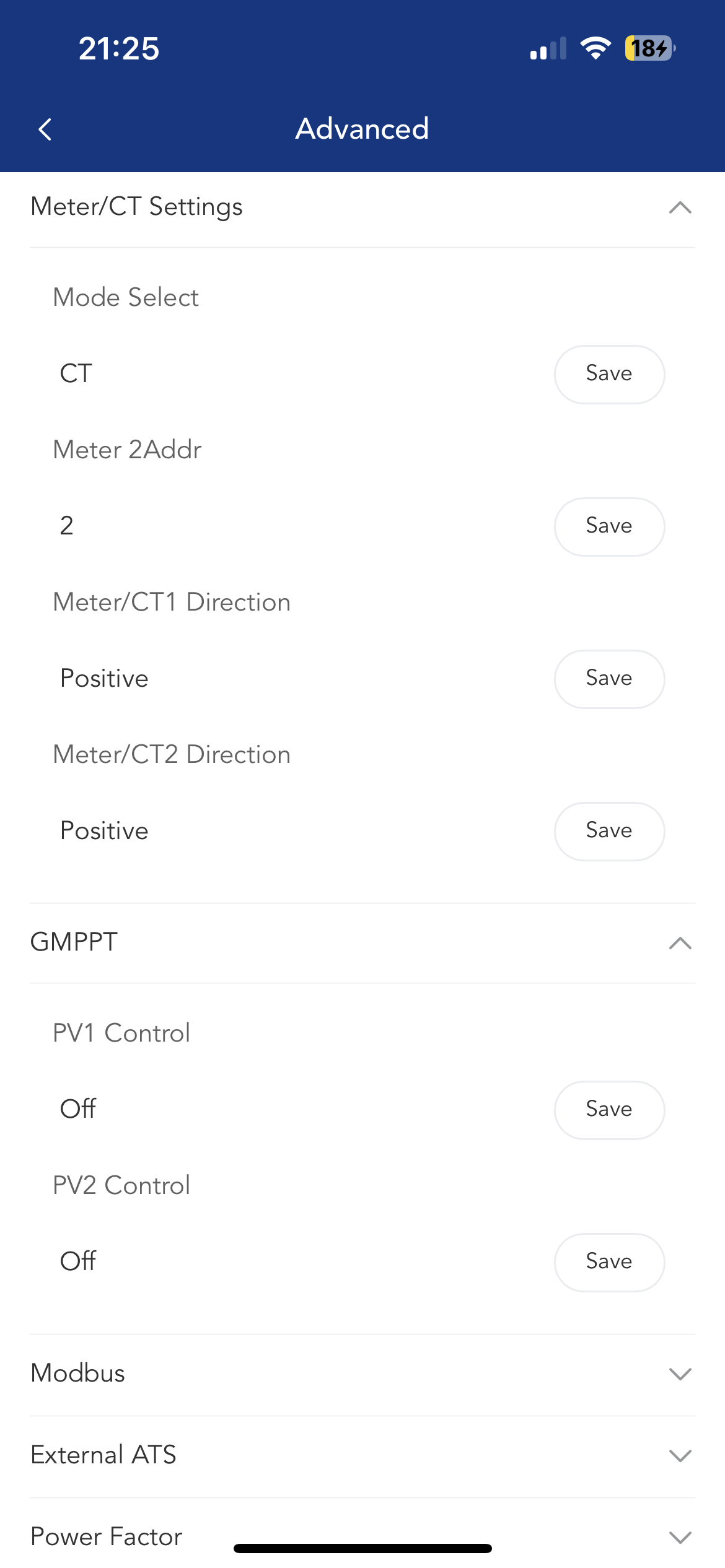The height and width of the screenshot is (1568, 725).
Task: Go back from the Advanced screen
Action: coord(45,129)
